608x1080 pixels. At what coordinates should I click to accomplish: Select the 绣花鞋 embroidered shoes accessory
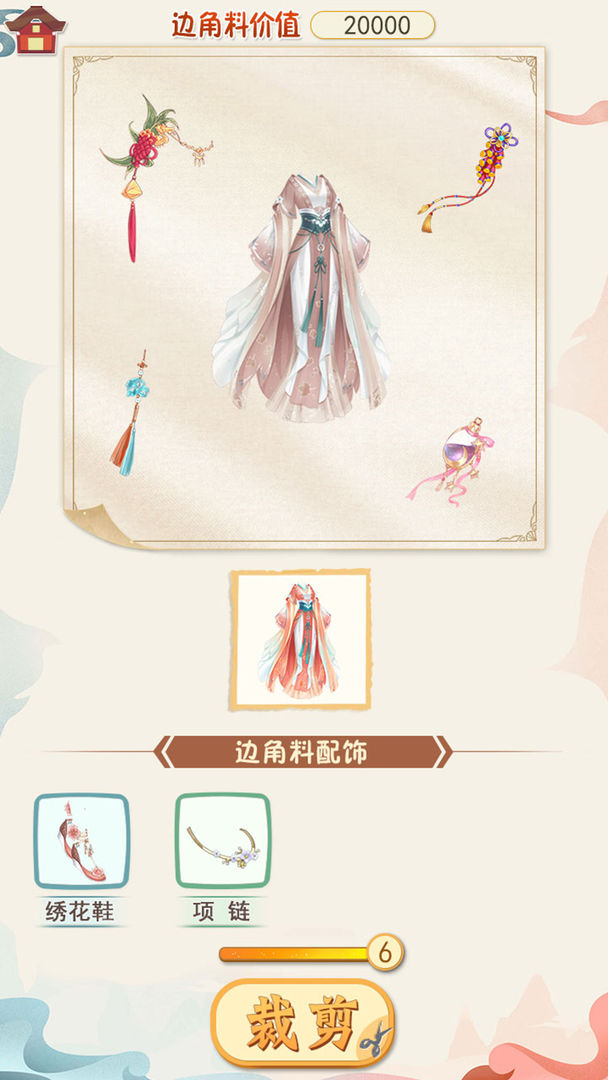pos(82,841)
